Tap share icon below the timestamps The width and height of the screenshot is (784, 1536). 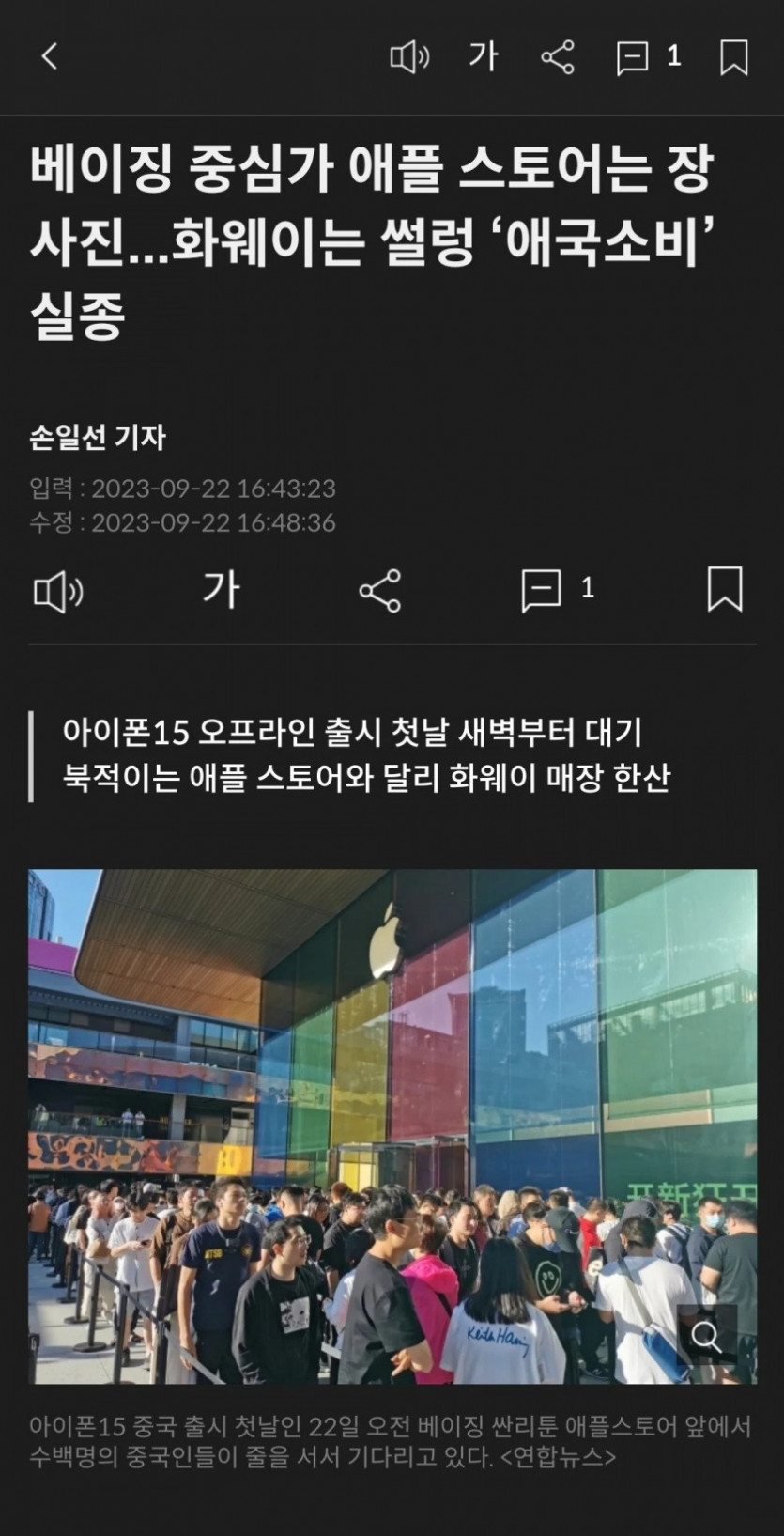click(380, 591)
